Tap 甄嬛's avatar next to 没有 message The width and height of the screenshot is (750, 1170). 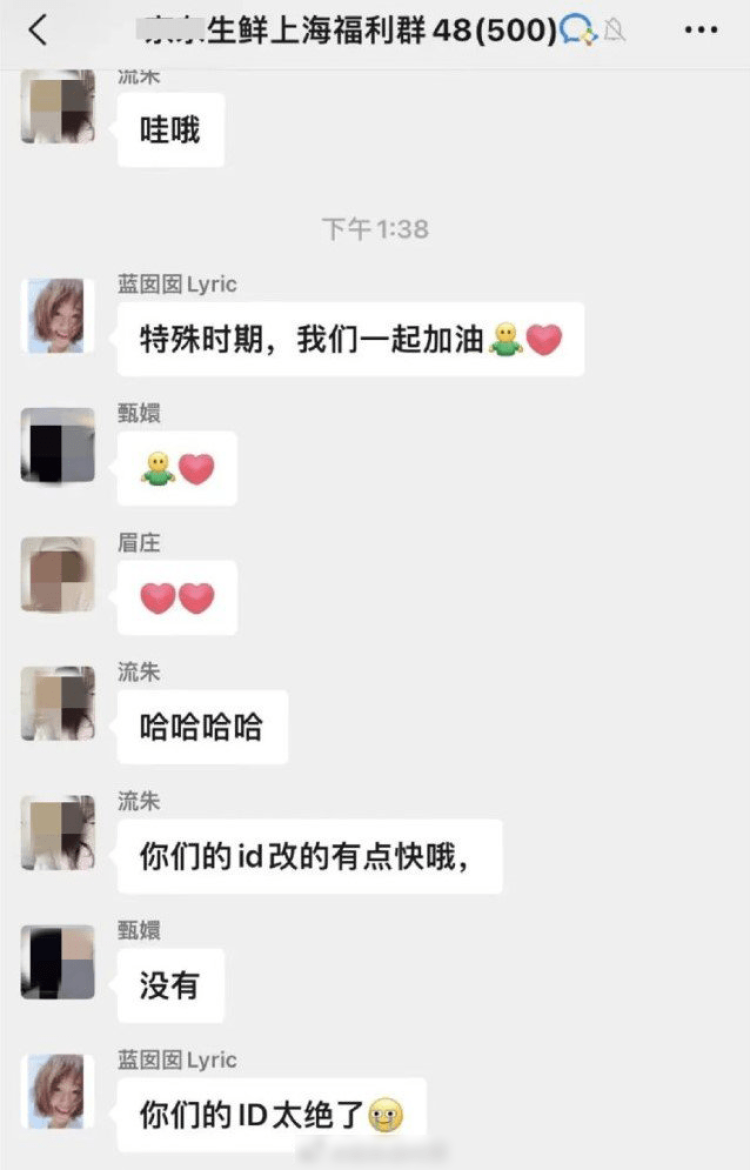coord(58,962)
